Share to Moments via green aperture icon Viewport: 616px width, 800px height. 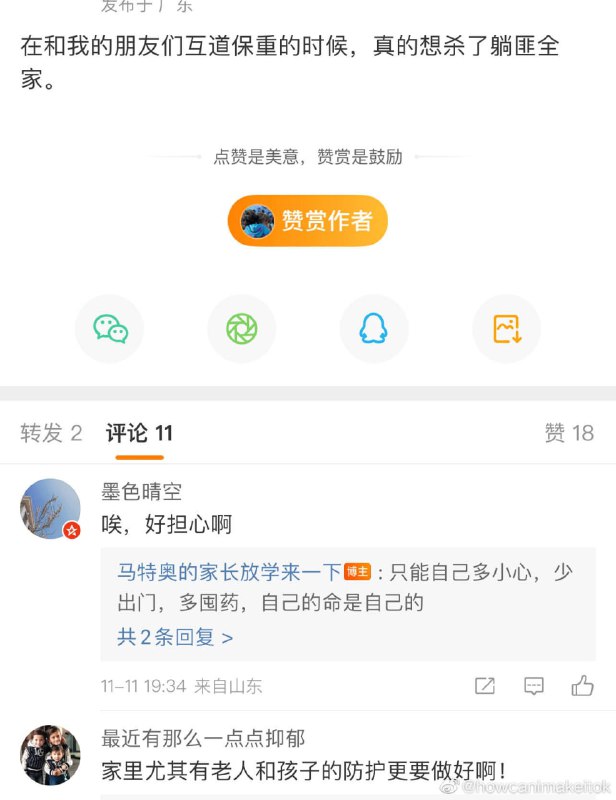click(x=241, y=329)
